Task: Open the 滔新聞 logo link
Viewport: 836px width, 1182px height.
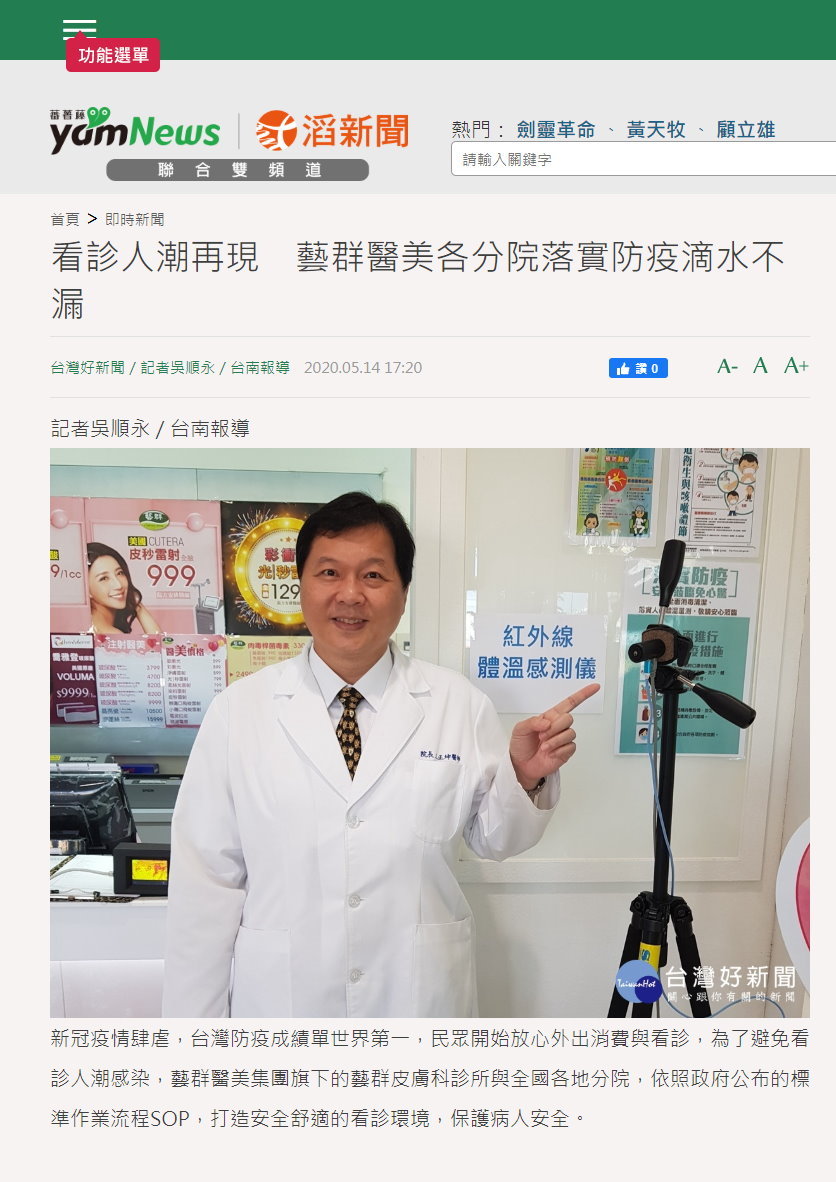Action: [x=332, y=131]
